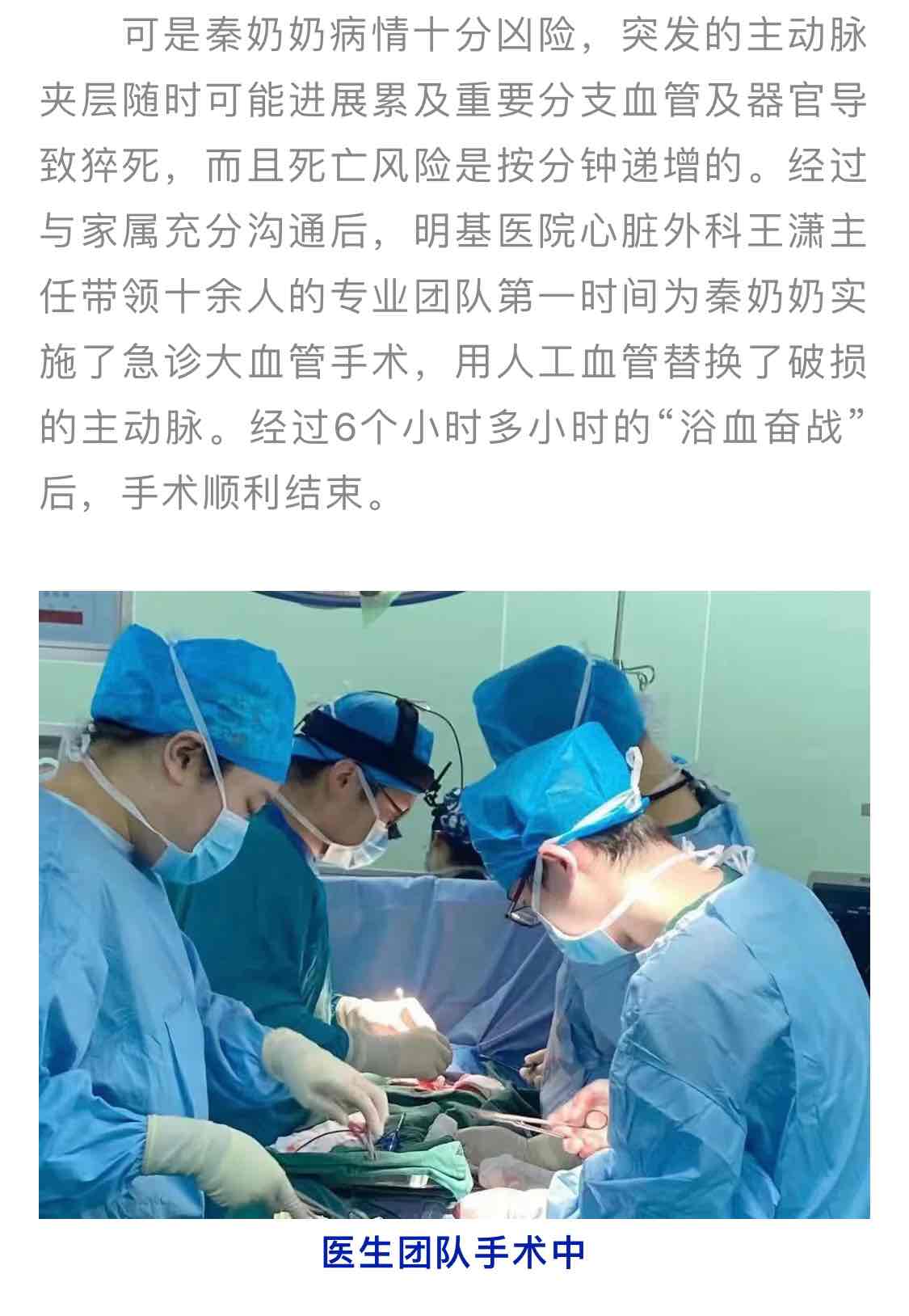Open the surgery team photo full-screen
Image resolution: width=909 pixels, height=1316 pixels.
(454, 904)
